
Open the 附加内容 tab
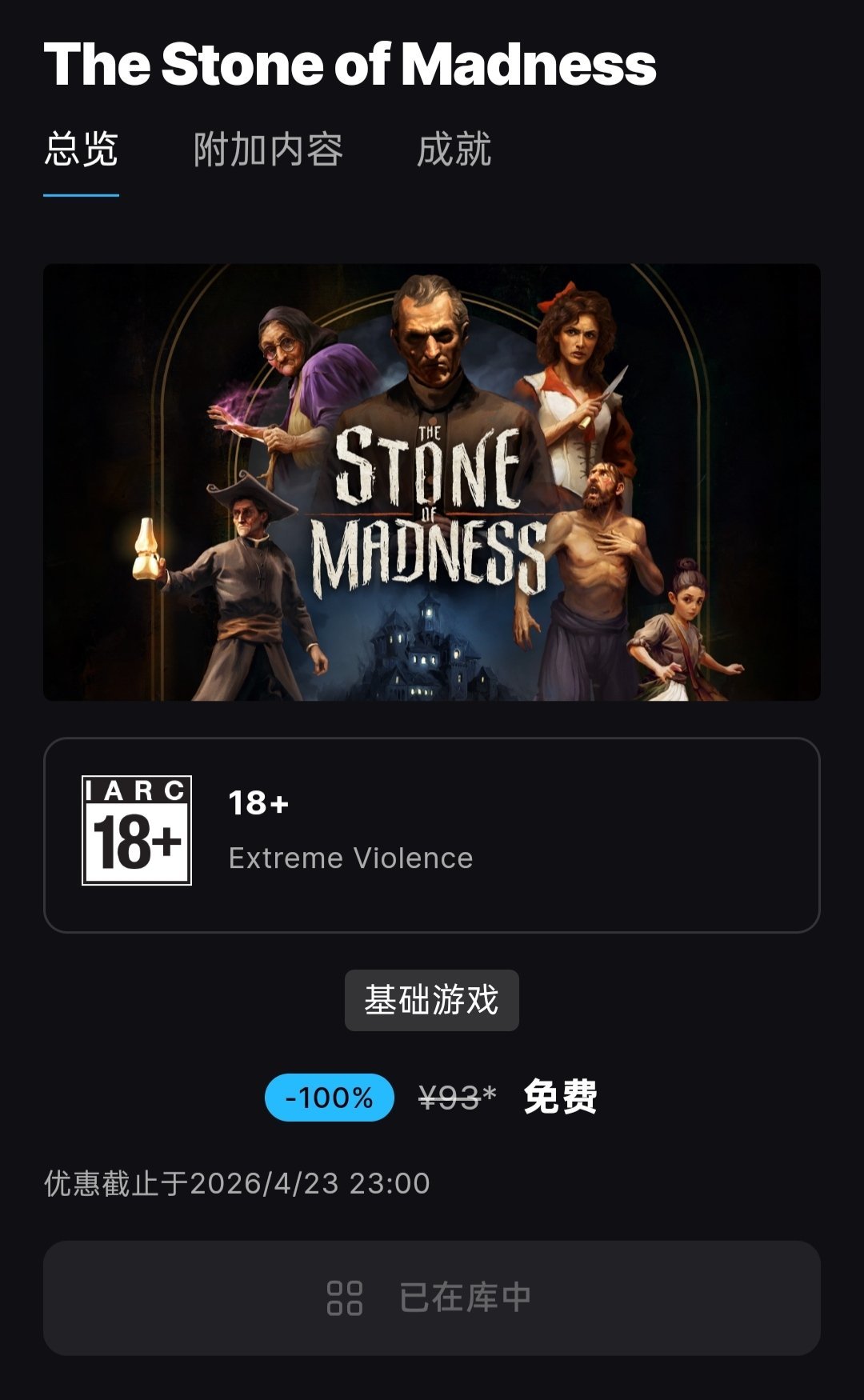coord(268,150)
